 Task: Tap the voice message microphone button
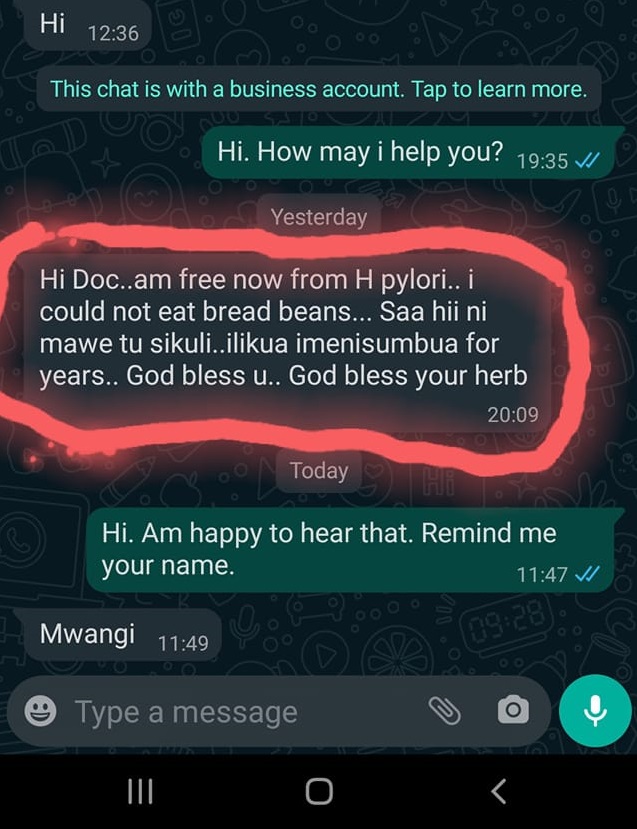tap(595, 711)
